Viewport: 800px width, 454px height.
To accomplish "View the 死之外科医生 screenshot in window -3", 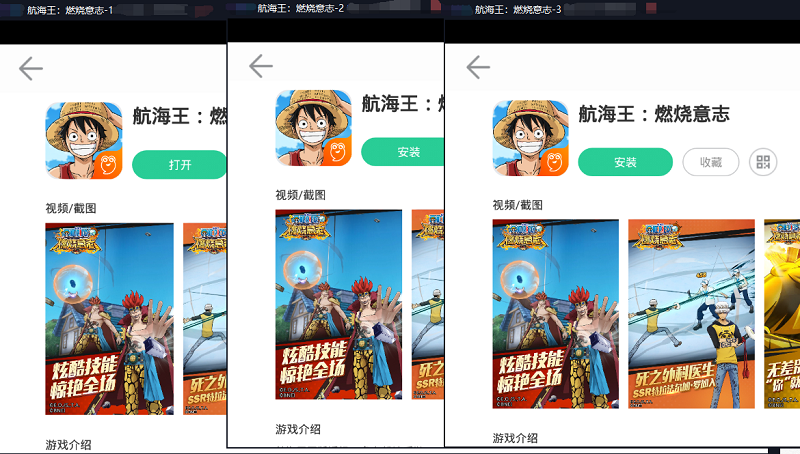I will [691, 314].
